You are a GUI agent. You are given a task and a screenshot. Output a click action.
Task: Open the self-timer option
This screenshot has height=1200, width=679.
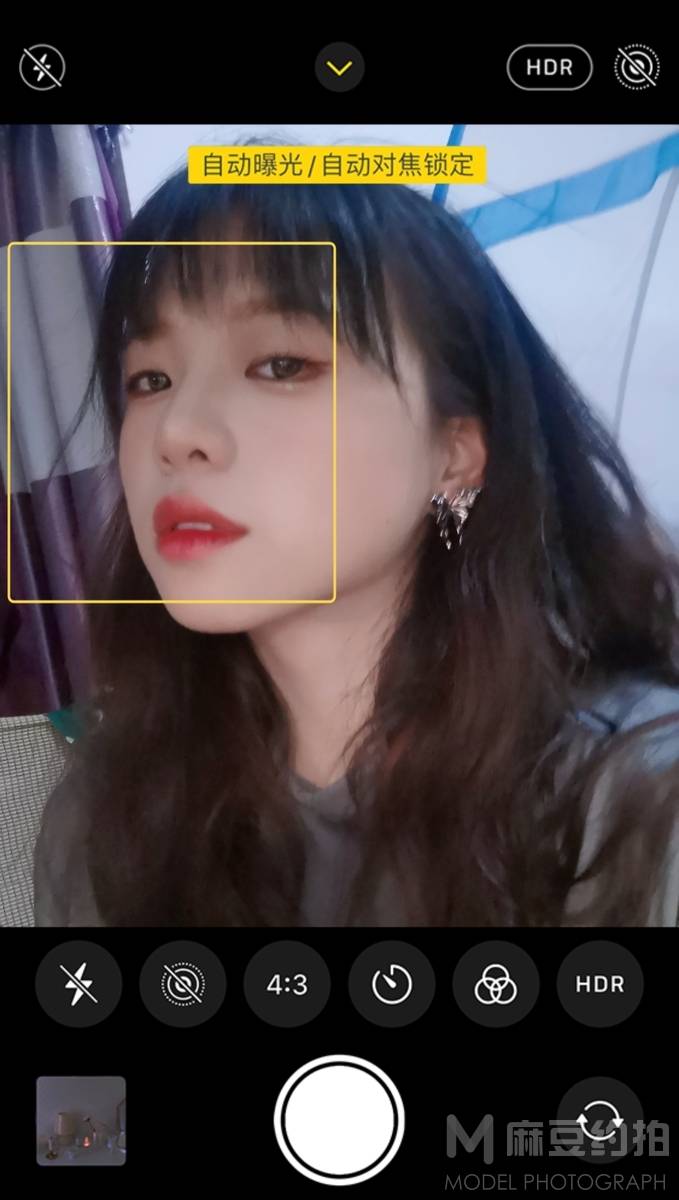pos(391,984)
